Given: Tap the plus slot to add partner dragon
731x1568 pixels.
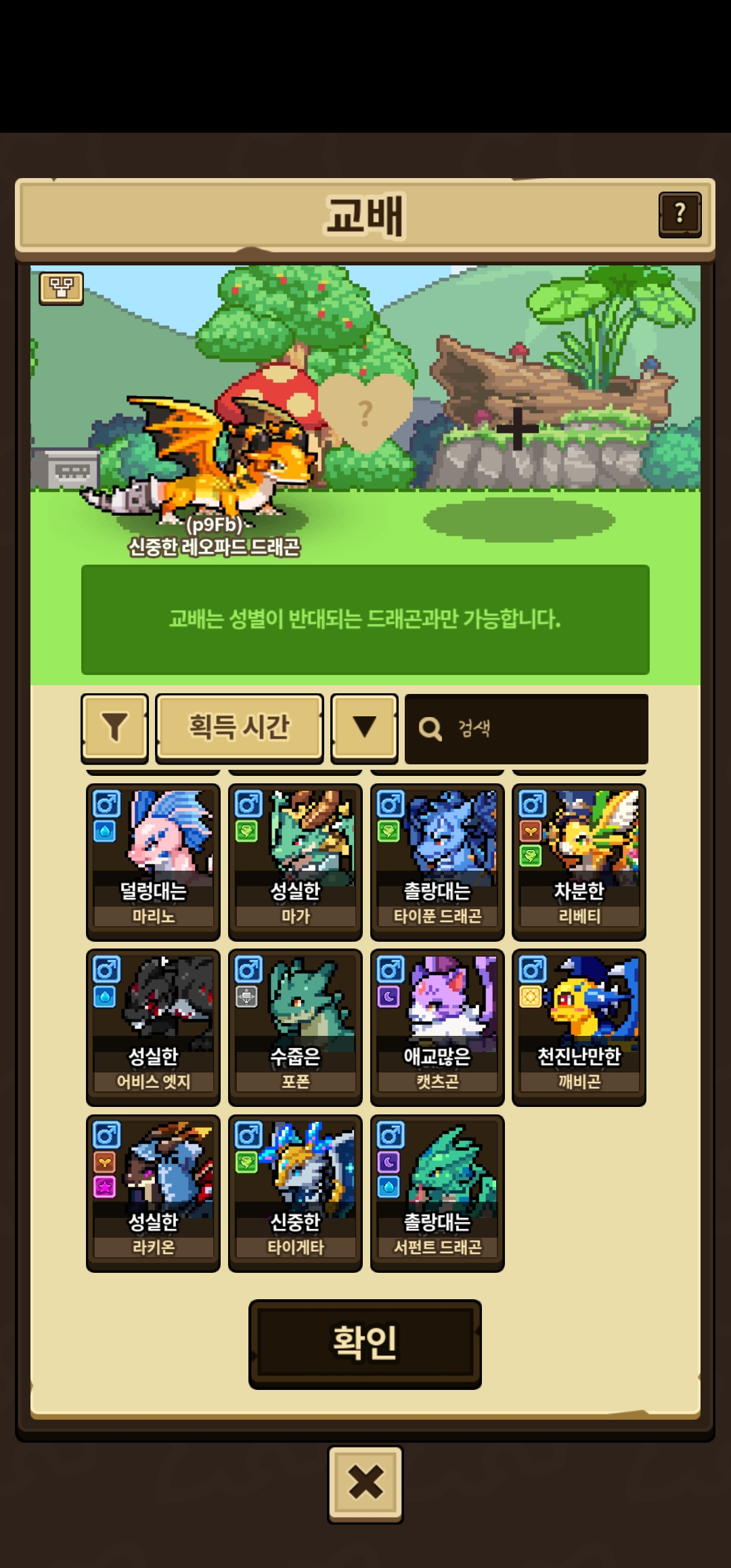Looking at the screenshot, I should coord(518,429).
